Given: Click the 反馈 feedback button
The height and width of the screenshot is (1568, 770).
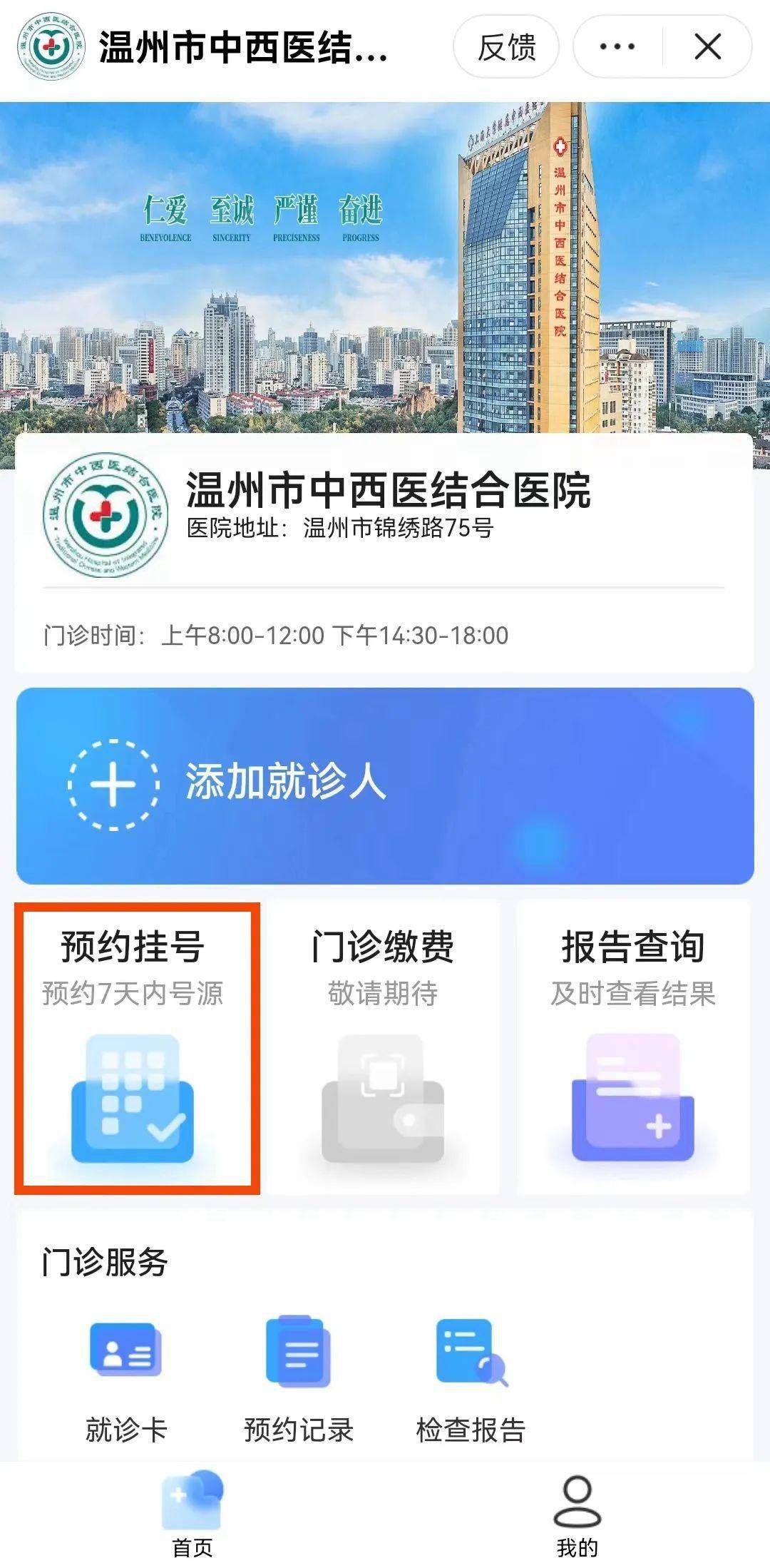Looking at the screenshot, I should [504, 46].
